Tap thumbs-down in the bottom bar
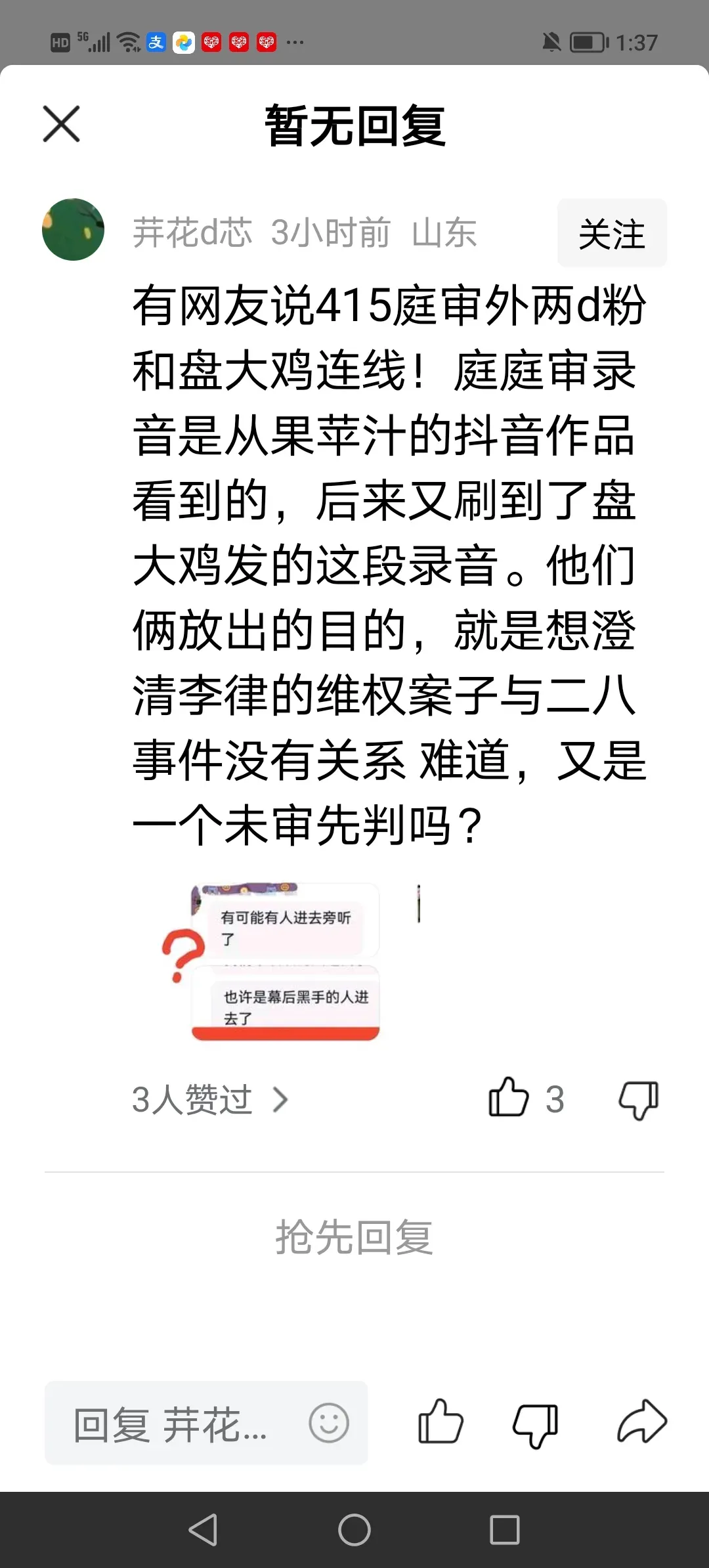The image size is (709, 1568). (x=534, y=1424)
